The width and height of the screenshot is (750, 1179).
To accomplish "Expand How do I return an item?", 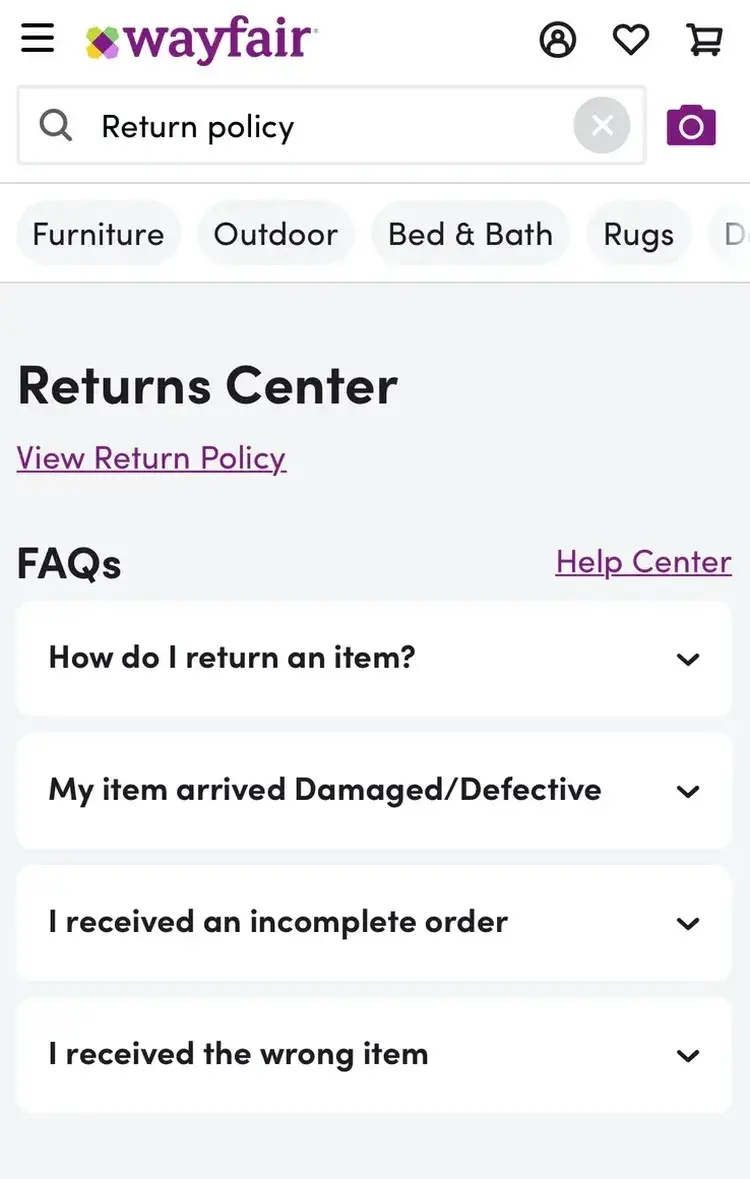I will click(x=374, y=658).
